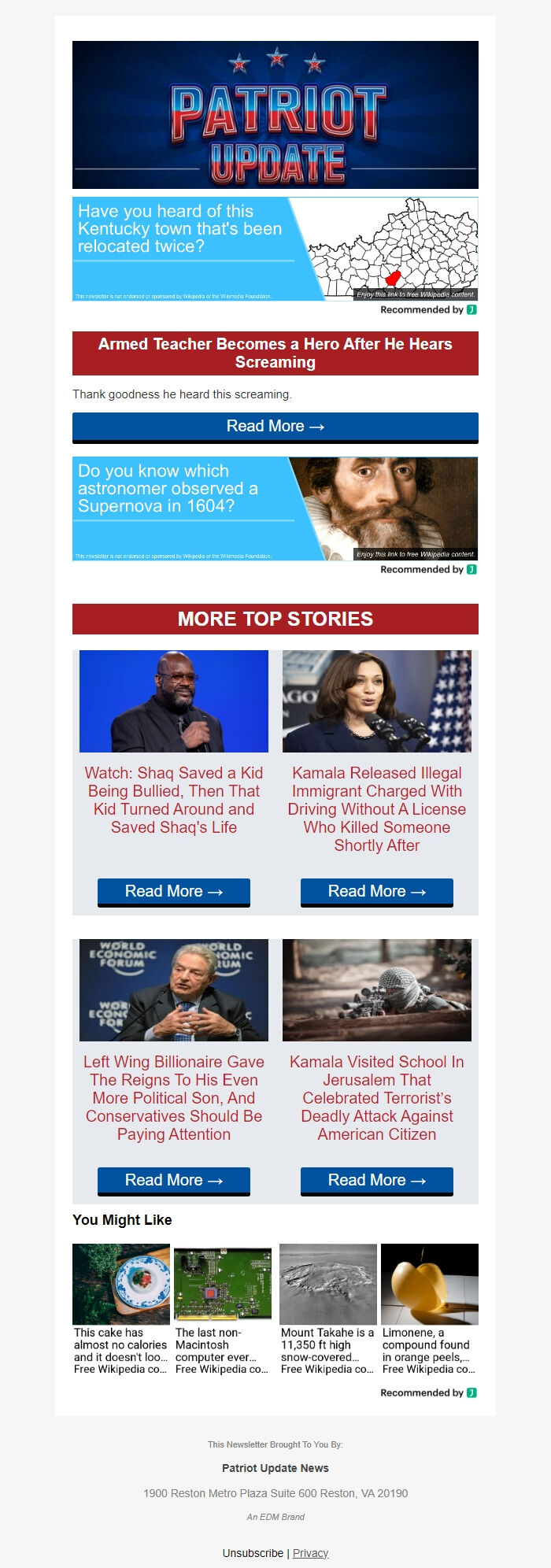Tap Read More under Armed Teacher story
This screenshot has height=1568, width=551.
(x=275, y=426)
